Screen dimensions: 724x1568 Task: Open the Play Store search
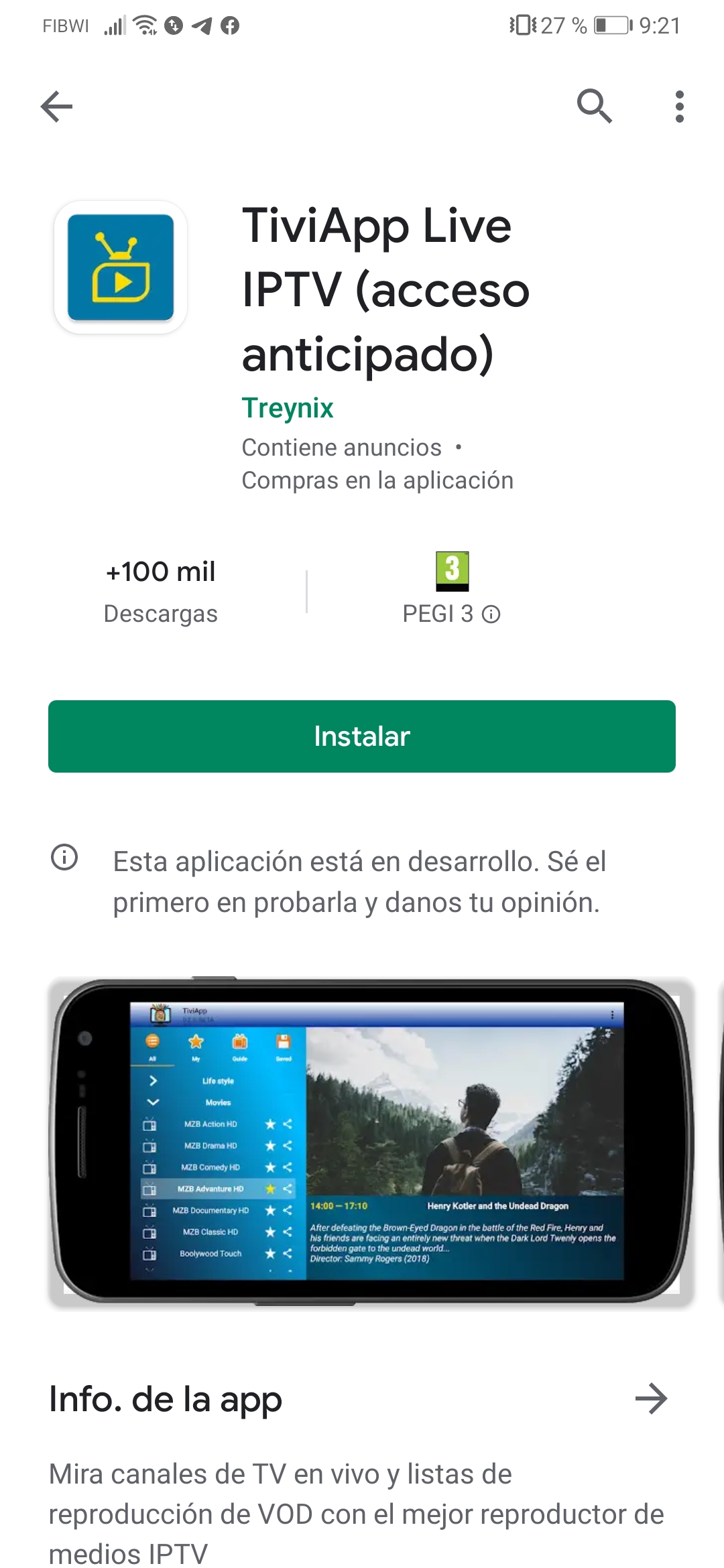point(594,107)
